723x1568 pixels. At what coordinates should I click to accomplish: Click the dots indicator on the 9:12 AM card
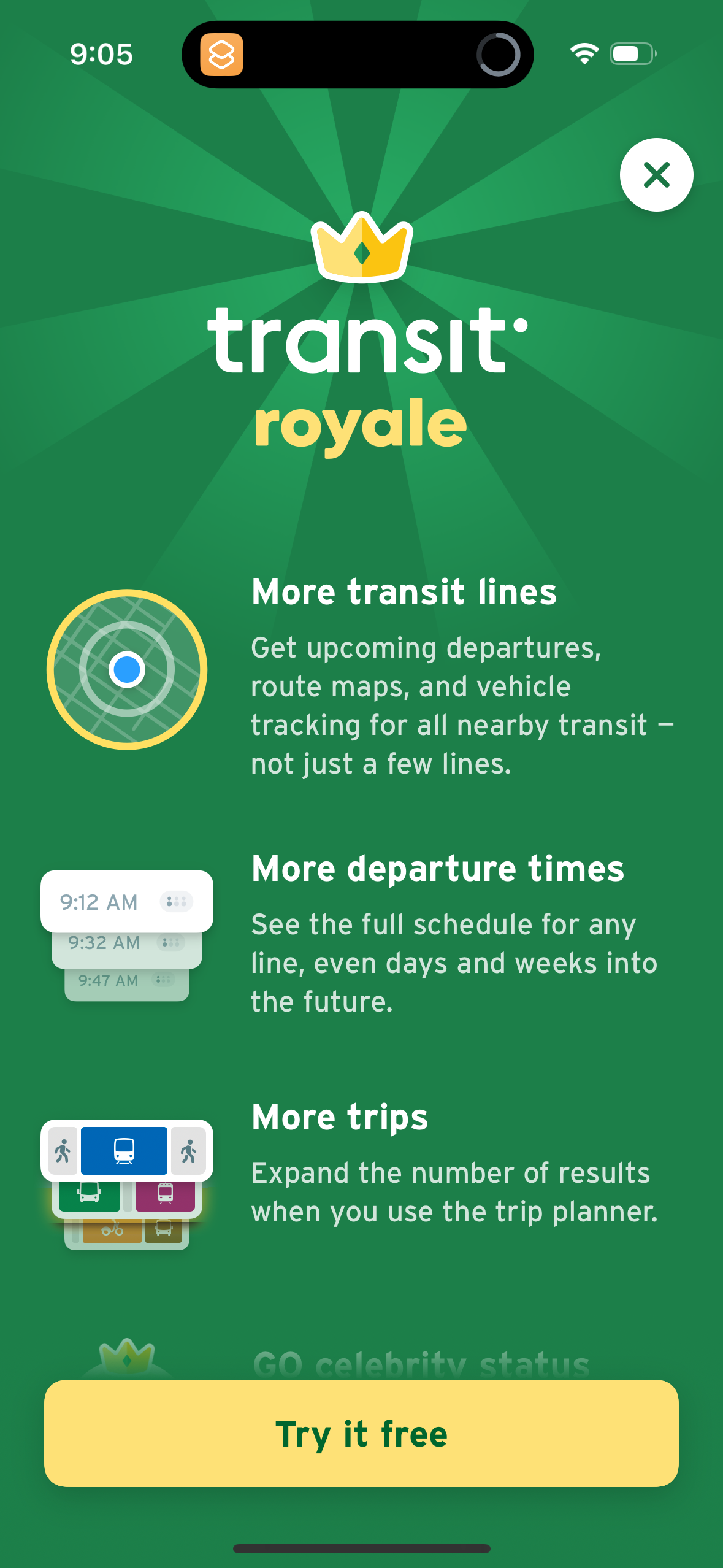(177, 901)
